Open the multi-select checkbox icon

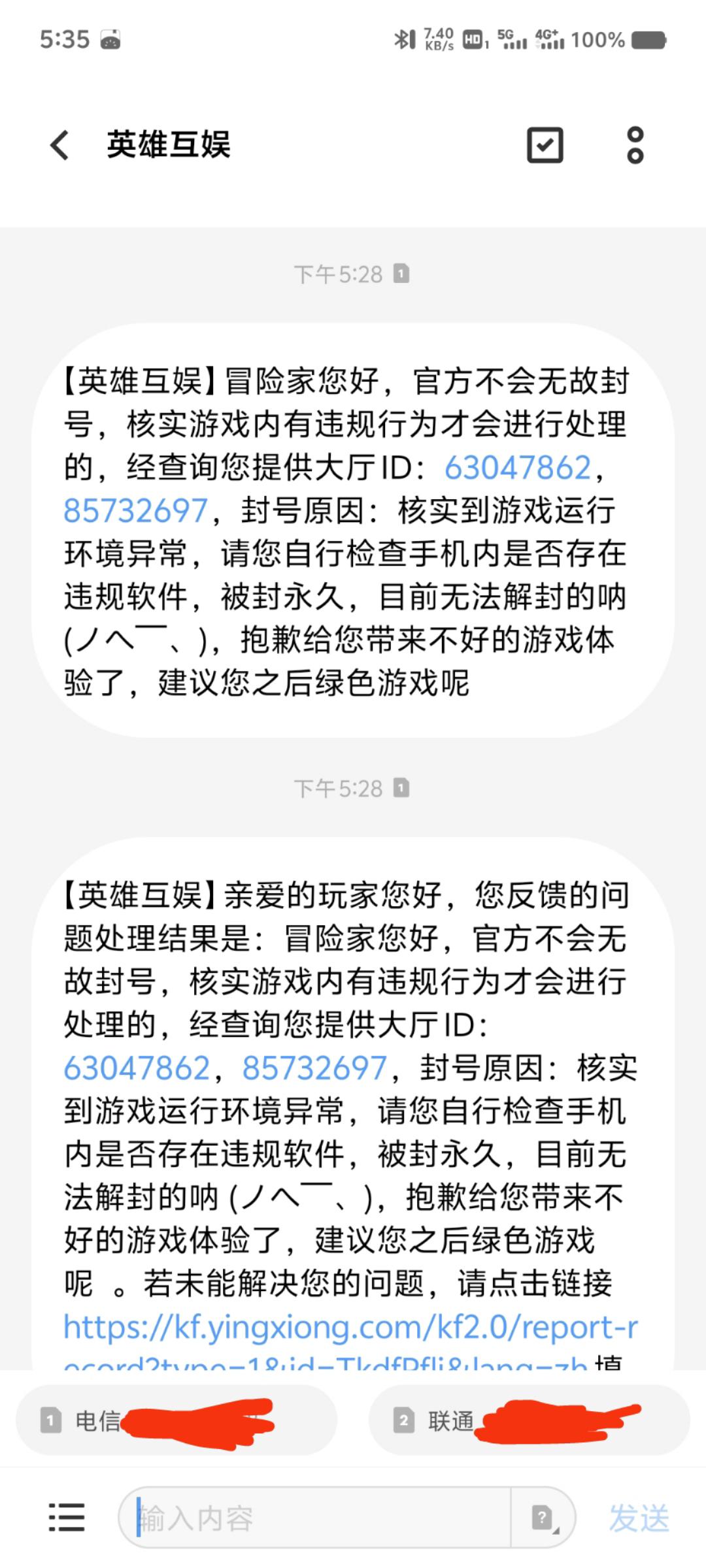[545, 144]
